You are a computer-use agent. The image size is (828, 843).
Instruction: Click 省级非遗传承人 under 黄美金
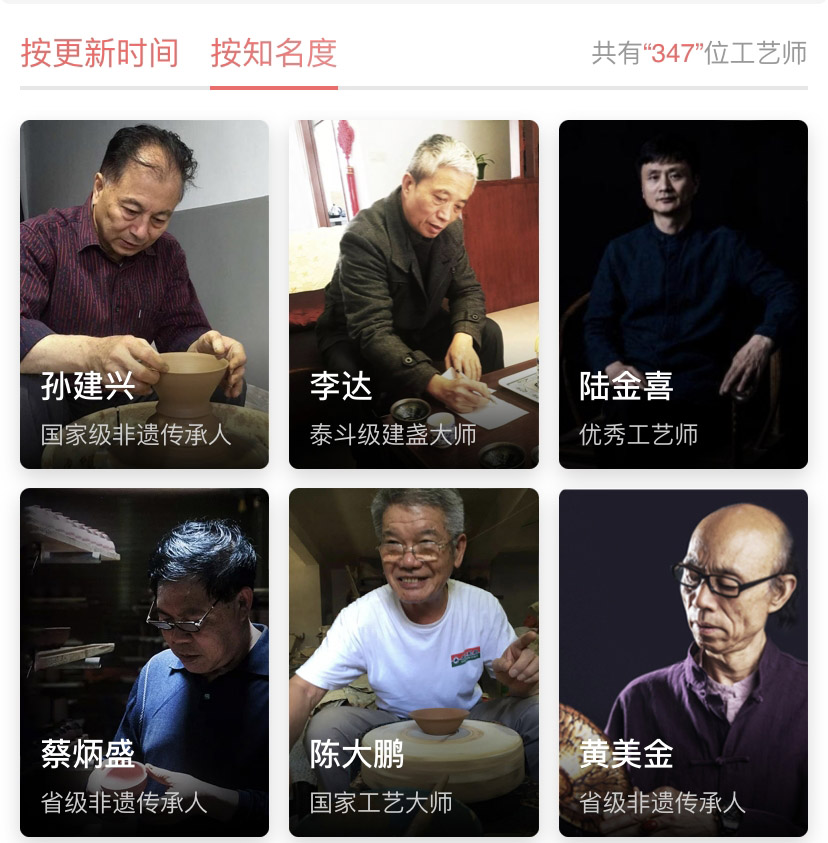pos(658,800)
